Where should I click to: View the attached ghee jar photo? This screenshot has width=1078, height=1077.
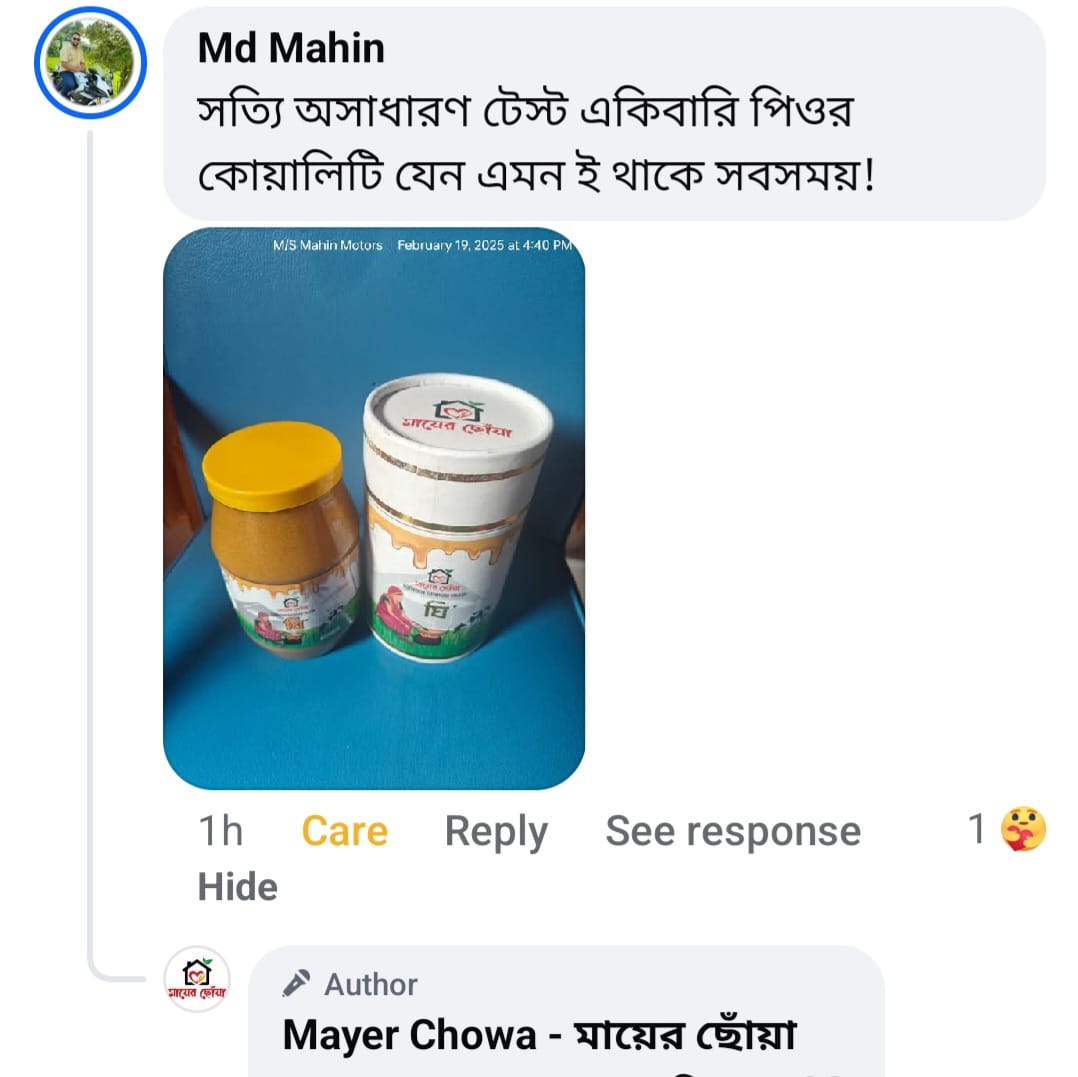point(374,508)
